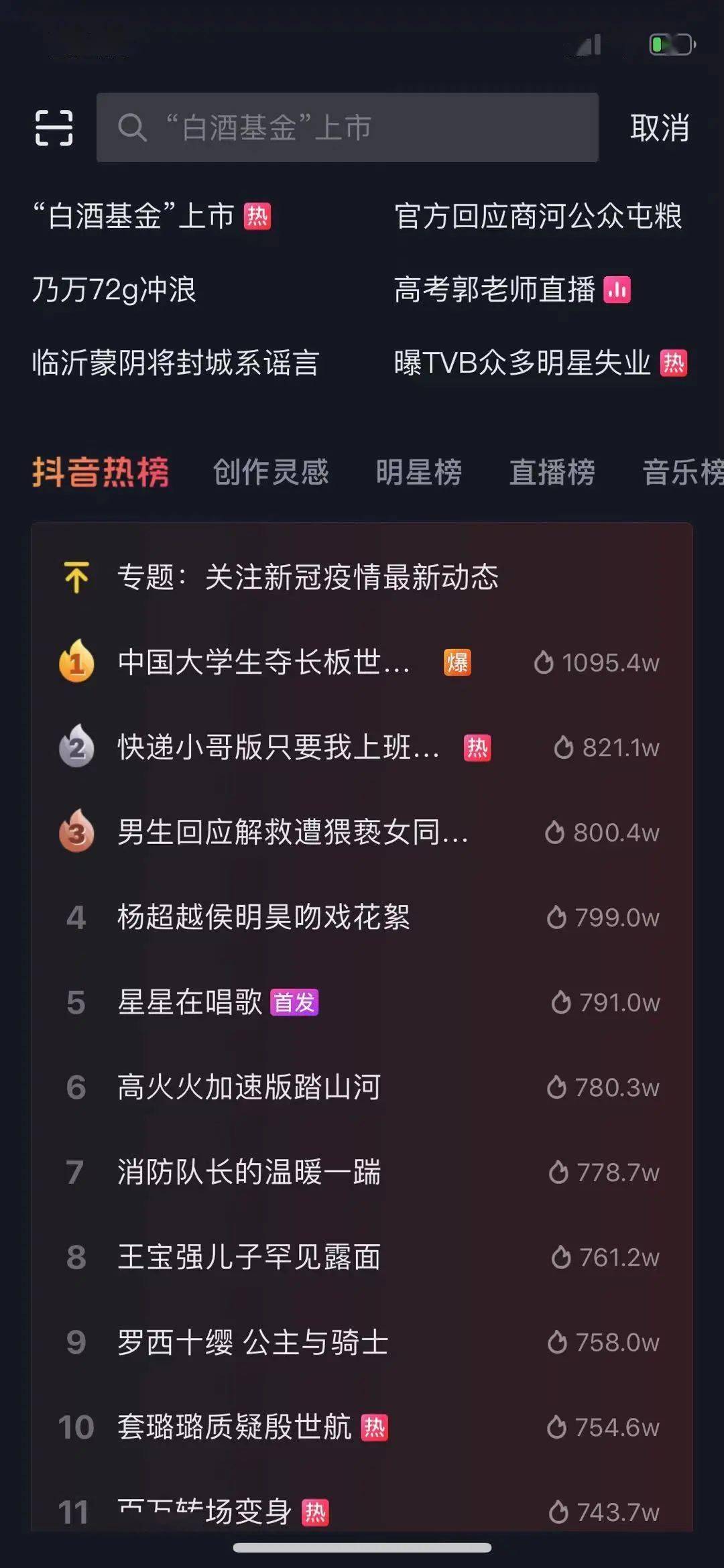Open trending item 消防队长的温暖一踹
The height and width of the screenshot is (1568, 724).
click(249, 1172)
